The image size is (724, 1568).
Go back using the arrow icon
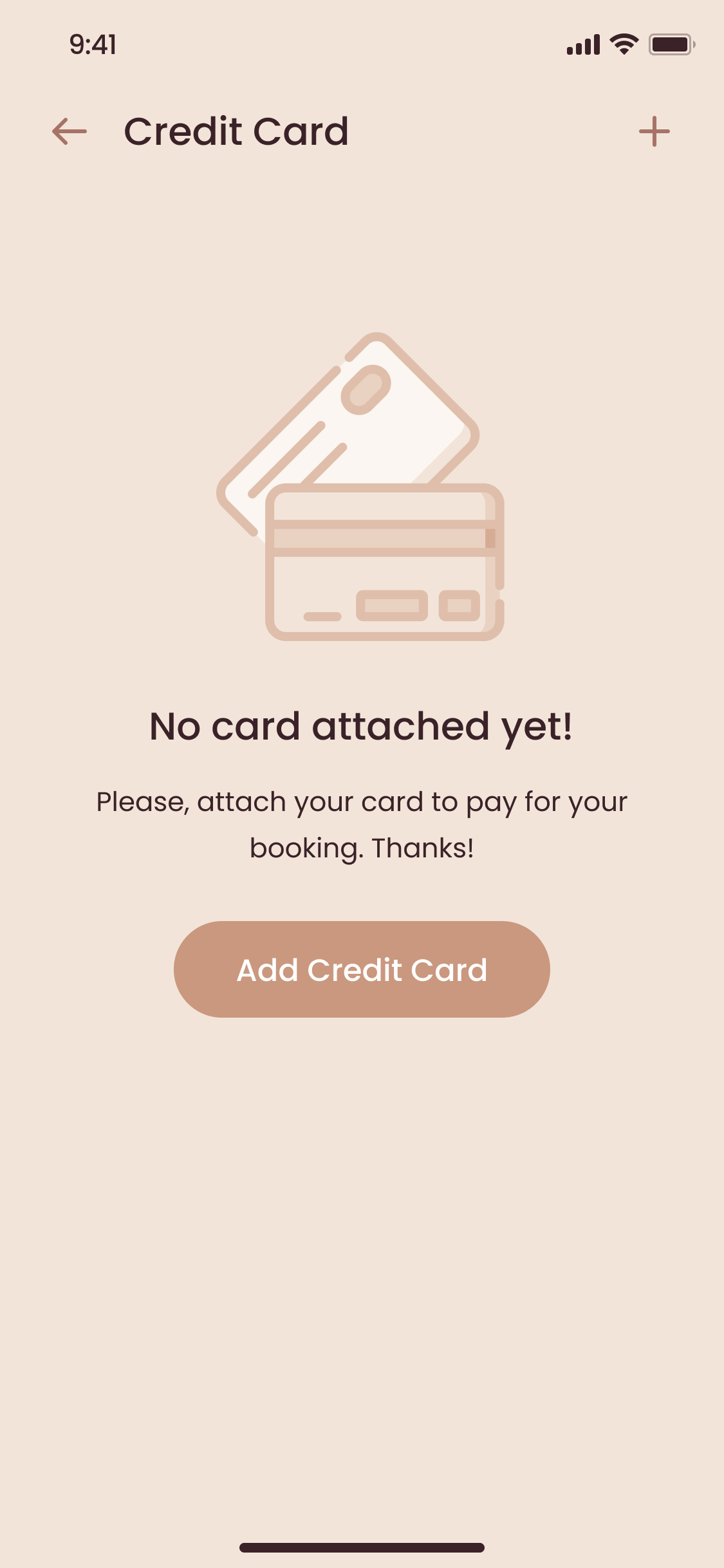click(x=70, y=131)
